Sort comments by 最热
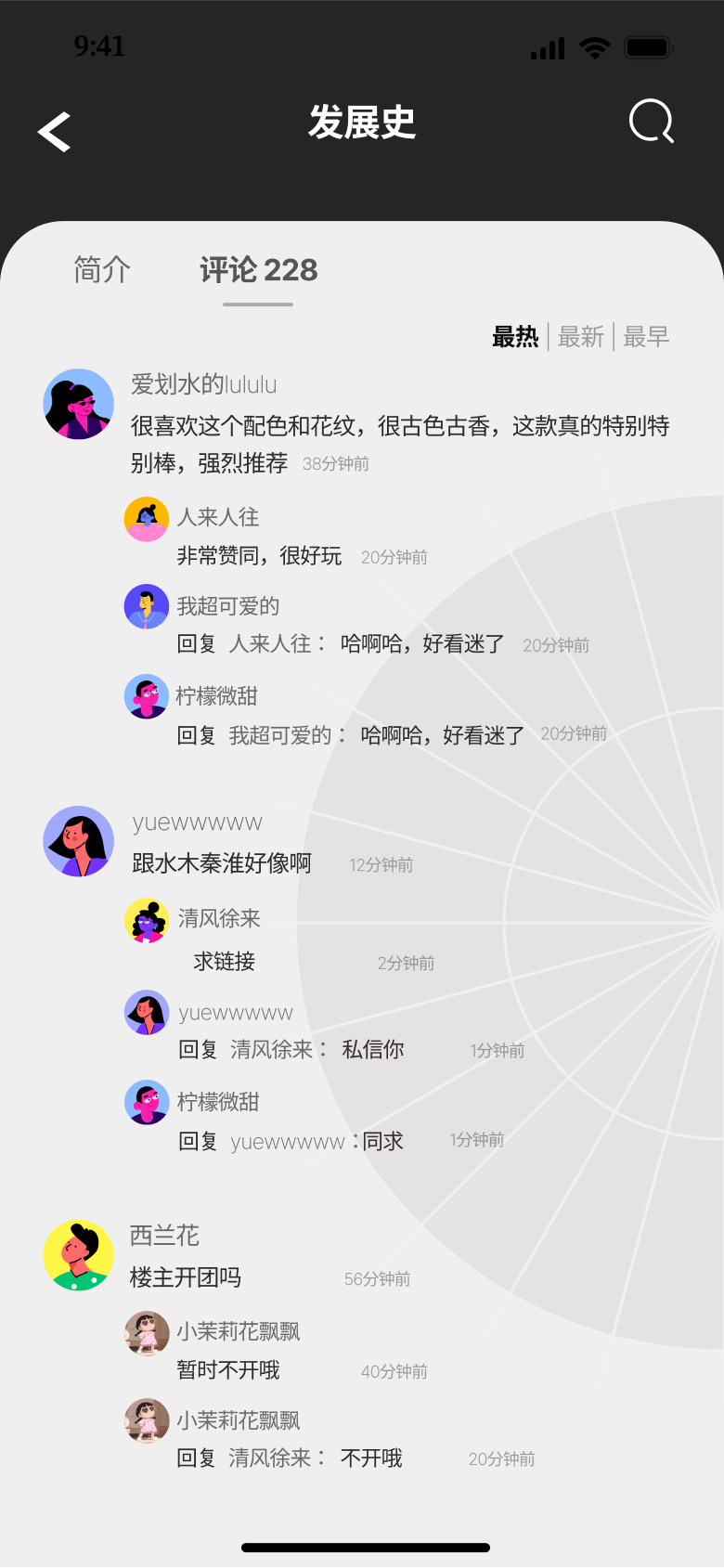Viewport: 724px width, 1568px height. pos(515,337)
